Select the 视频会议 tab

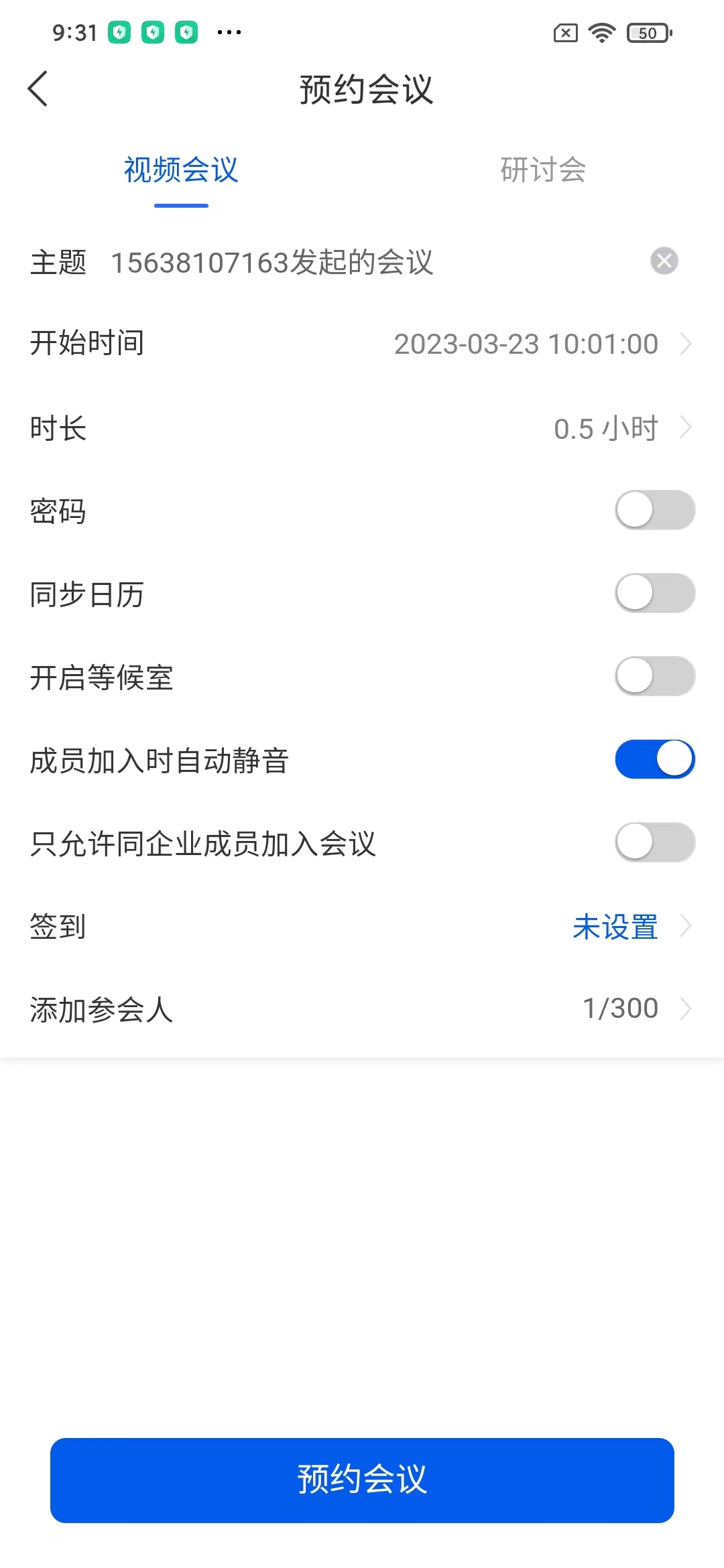[x=180, y=171]
